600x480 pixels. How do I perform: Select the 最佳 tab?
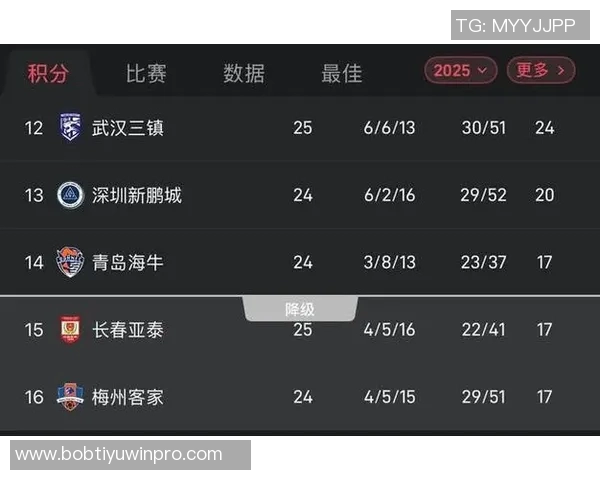click(341, 73)
